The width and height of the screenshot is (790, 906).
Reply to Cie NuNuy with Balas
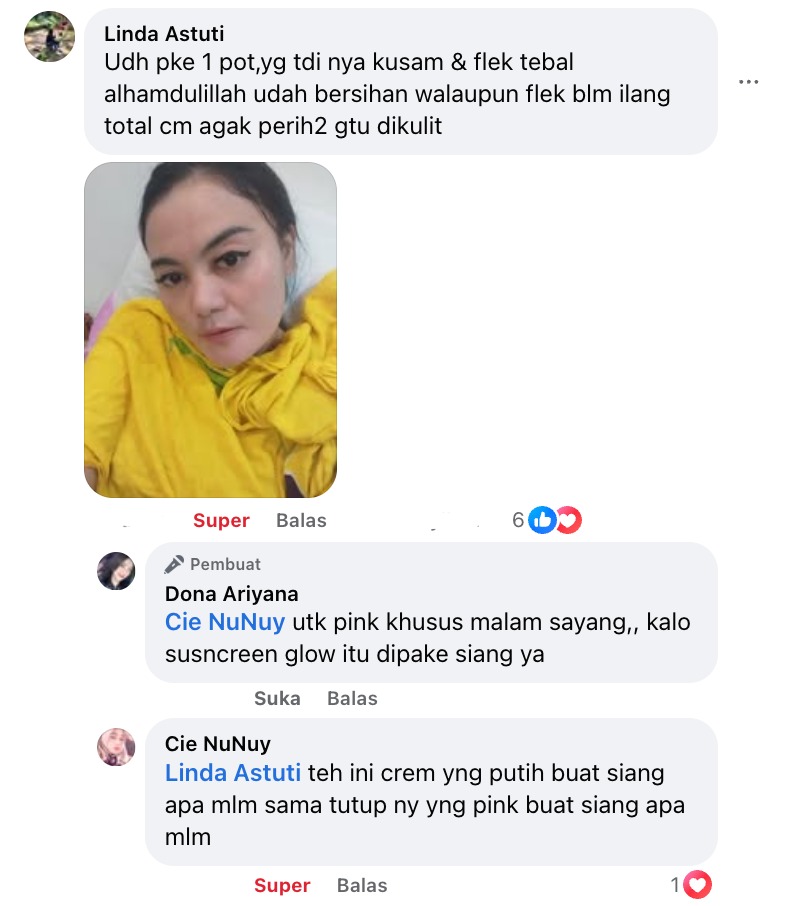click(x=362, y=886)
